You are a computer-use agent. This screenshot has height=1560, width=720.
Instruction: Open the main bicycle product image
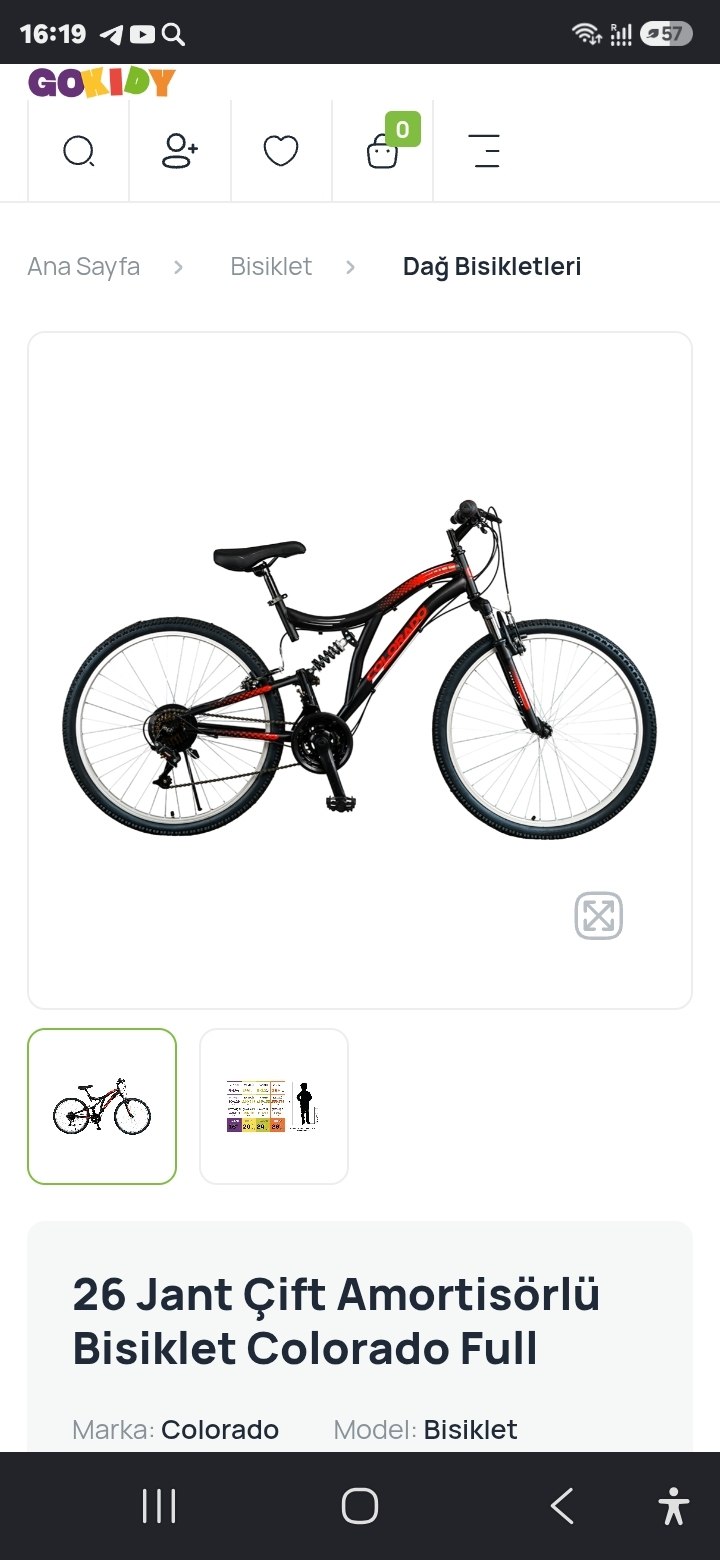360,670
